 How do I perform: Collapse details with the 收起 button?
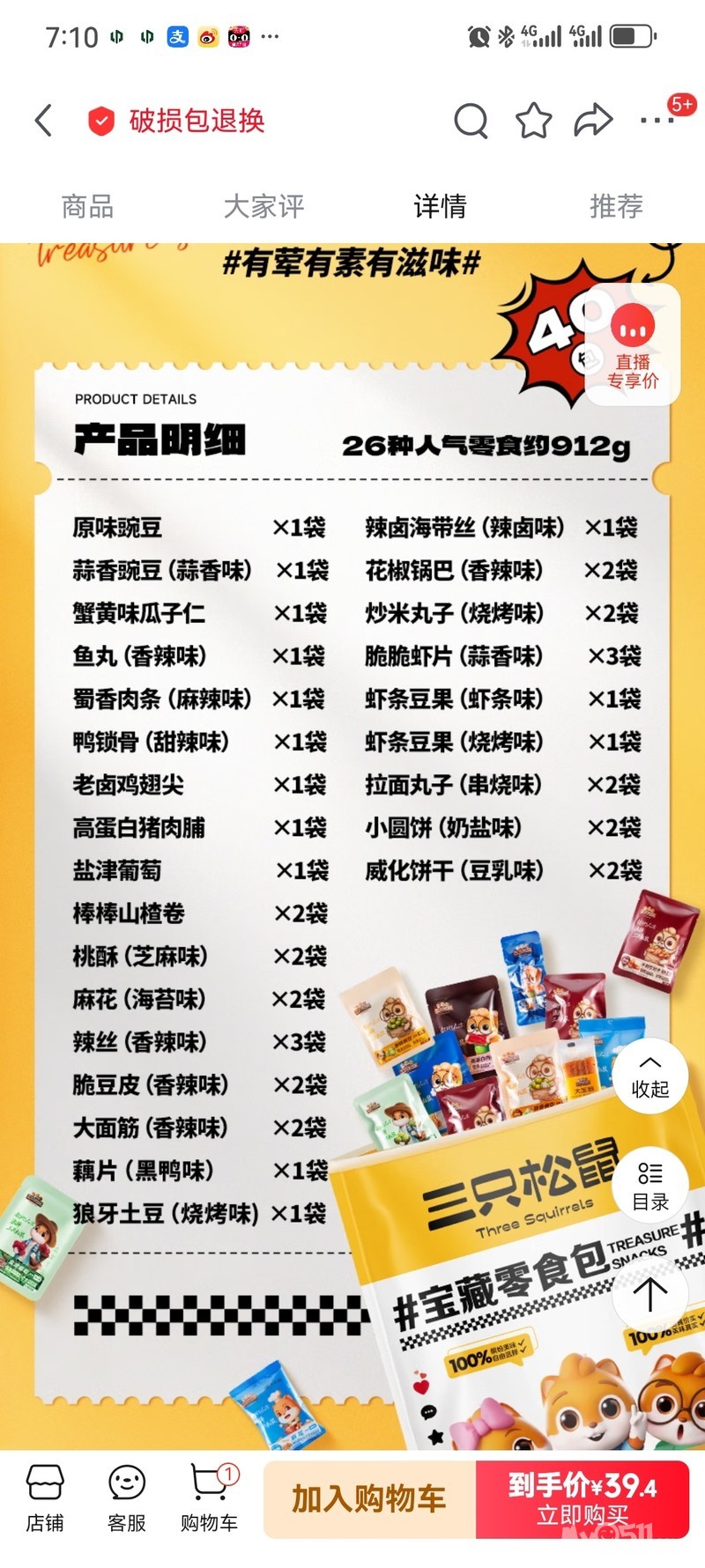(x=650, y=1076)
